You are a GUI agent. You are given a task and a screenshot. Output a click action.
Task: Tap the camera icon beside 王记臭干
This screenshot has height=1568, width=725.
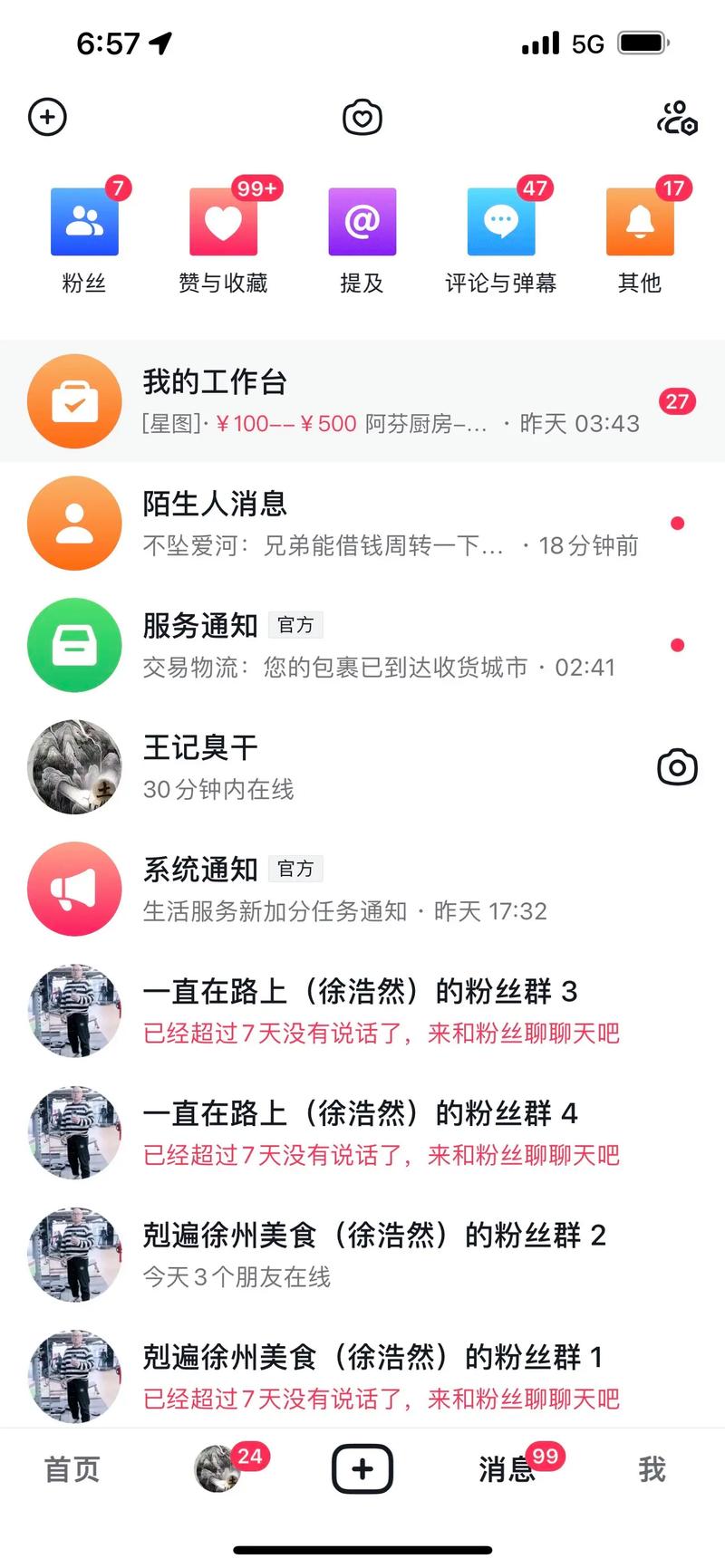[677, 767]
